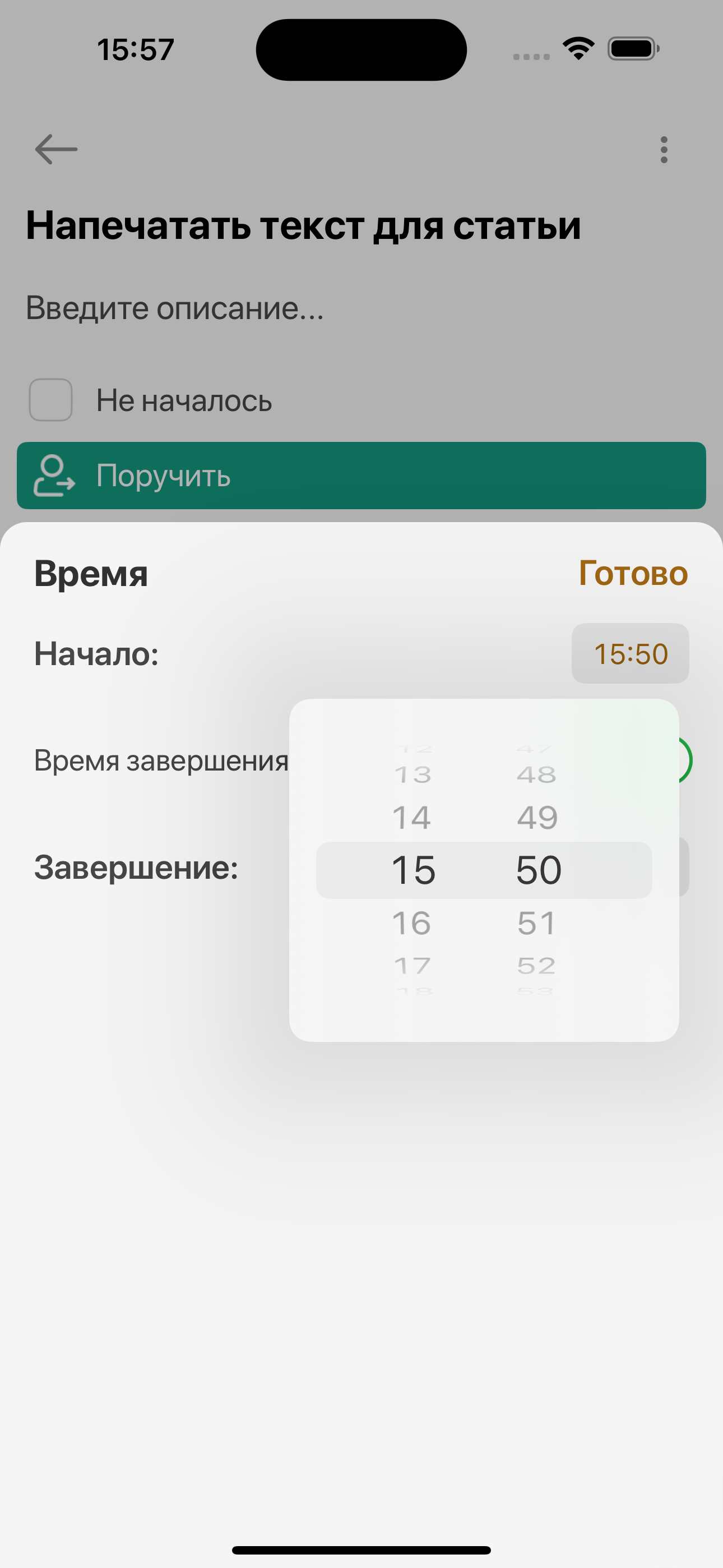The image size is (723, 1568).
Task: Select hour 16 in the time picker
Action: click(x=412, y=923)
